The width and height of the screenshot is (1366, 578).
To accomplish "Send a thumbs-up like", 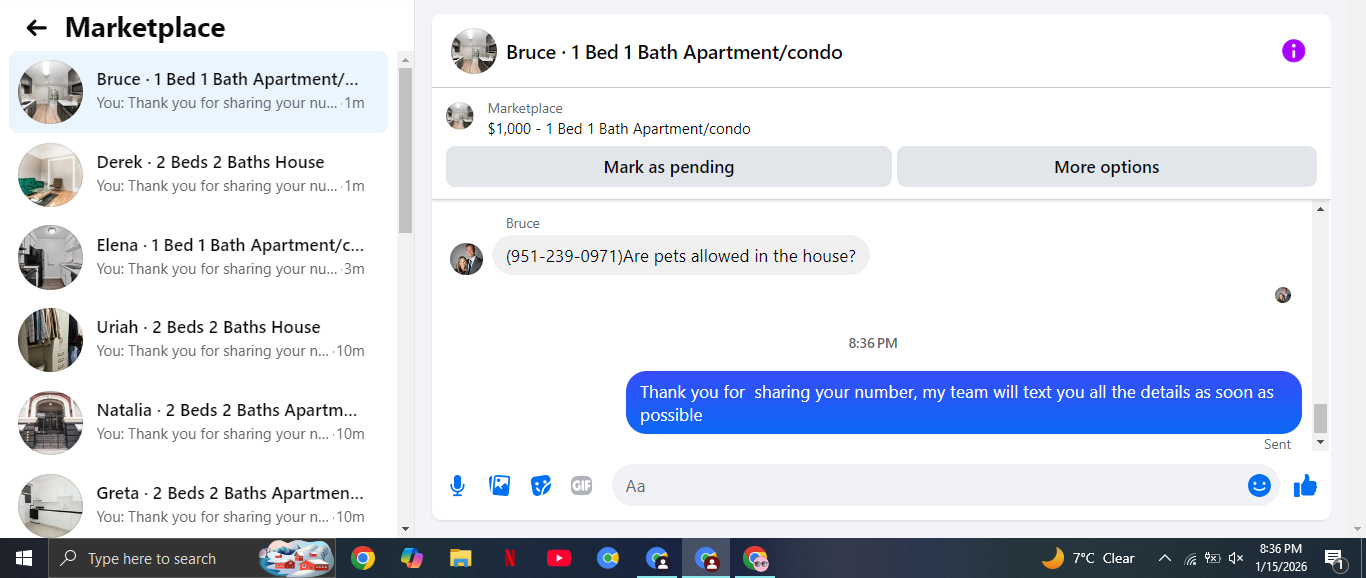I will click(1305, 486).
